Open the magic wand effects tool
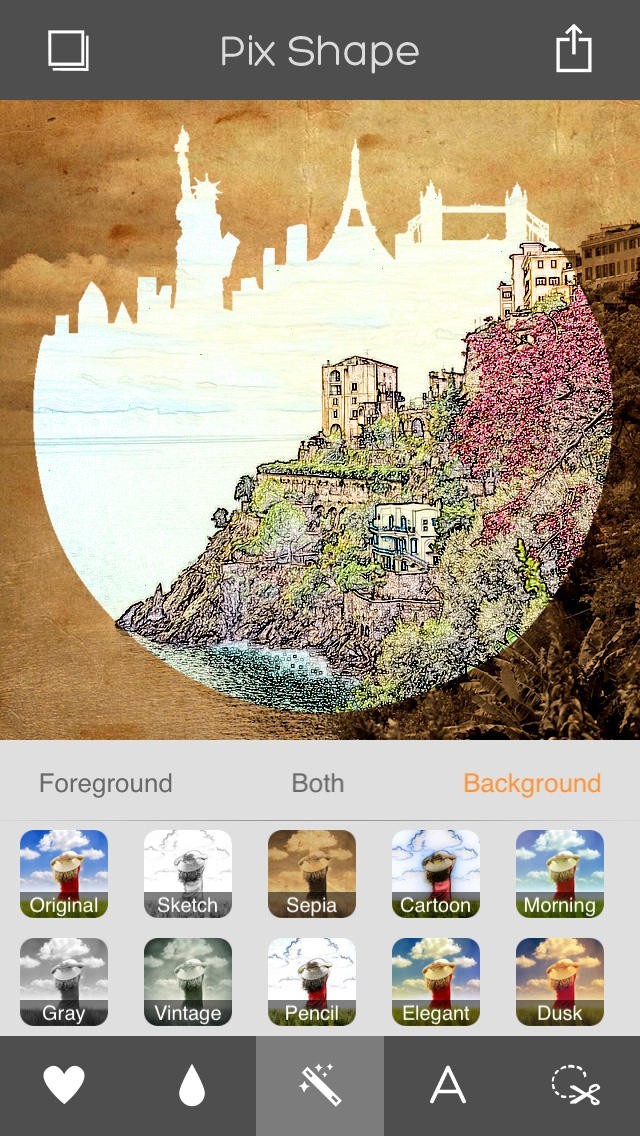 320,1085
